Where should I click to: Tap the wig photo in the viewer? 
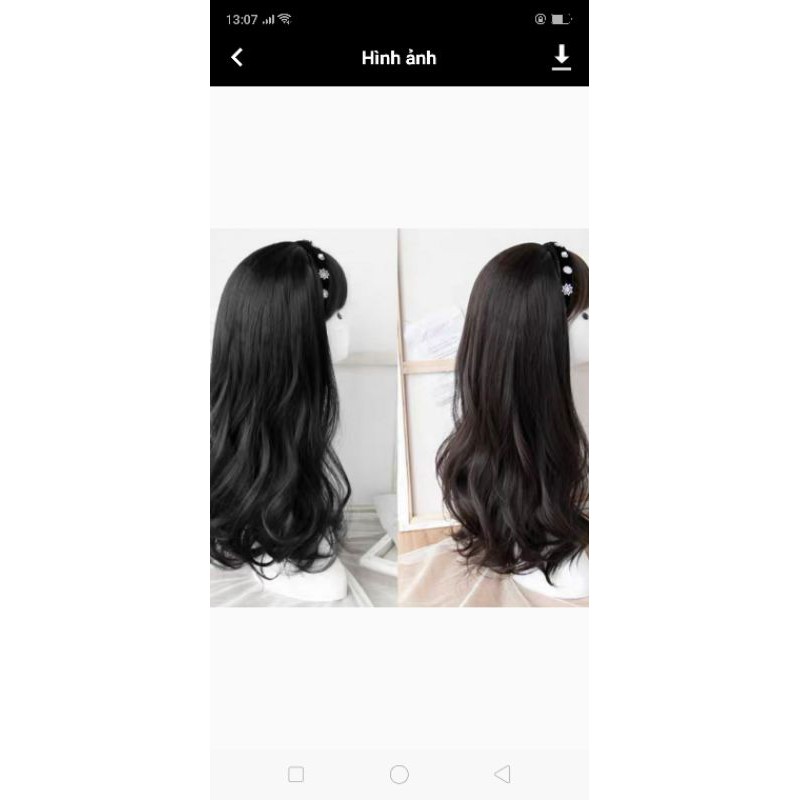click(x=399, y=417)
